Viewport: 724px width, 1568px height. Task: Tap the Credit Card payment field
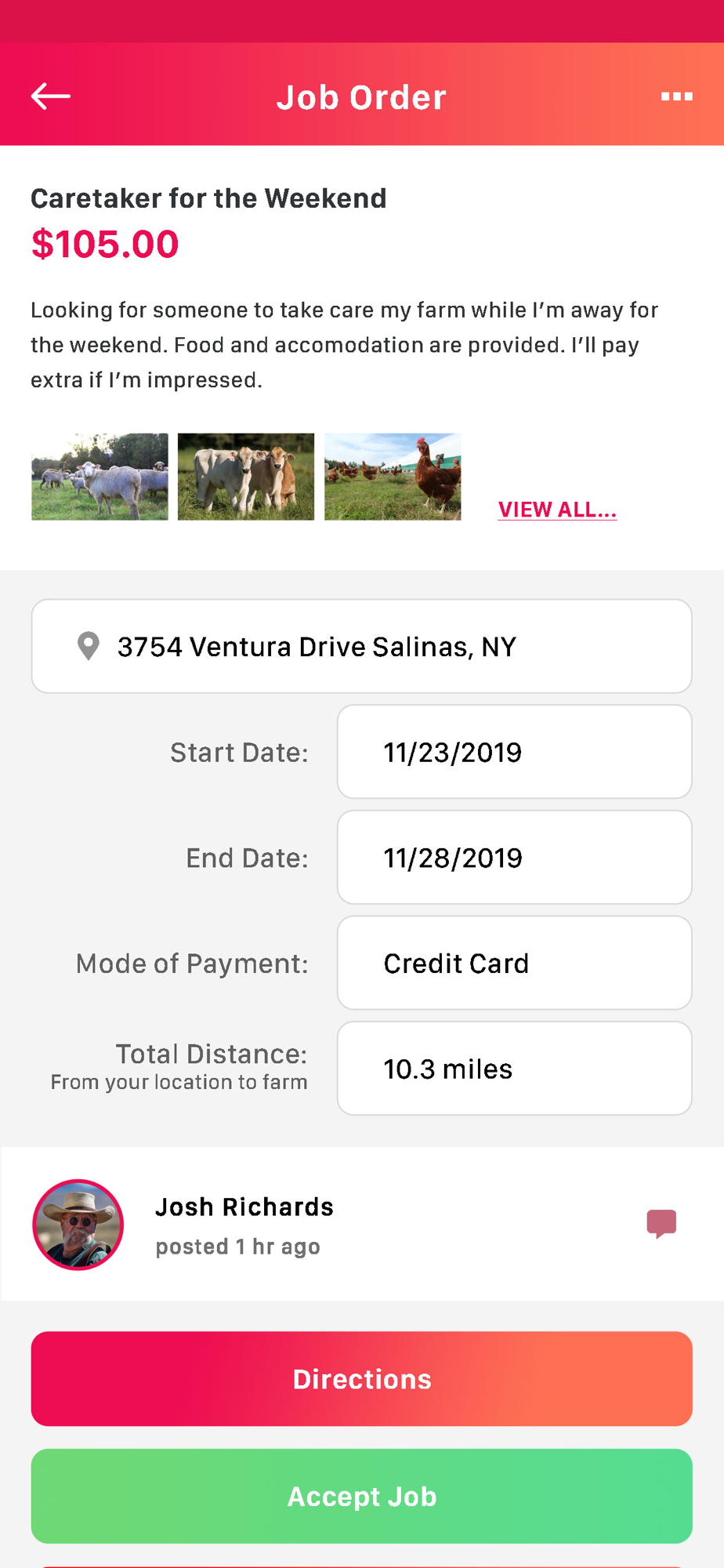514,963
